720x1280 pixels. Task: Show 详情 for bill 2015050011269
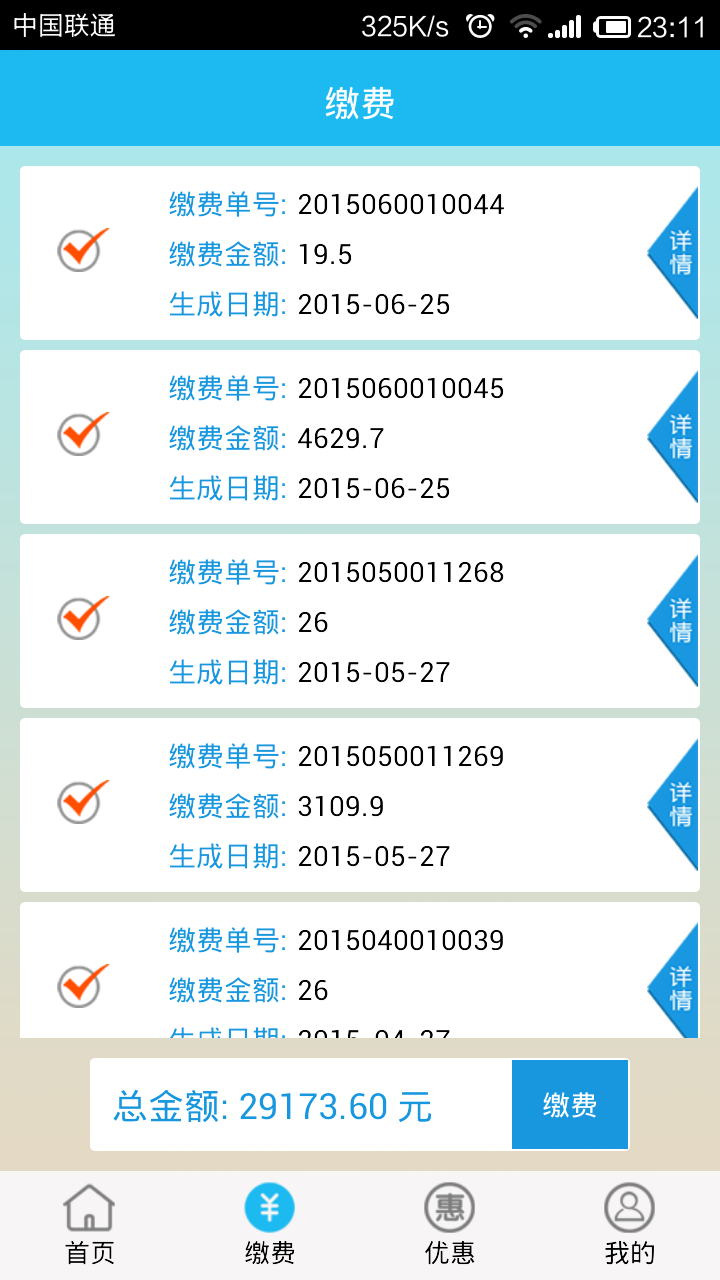tap(674, 804)
